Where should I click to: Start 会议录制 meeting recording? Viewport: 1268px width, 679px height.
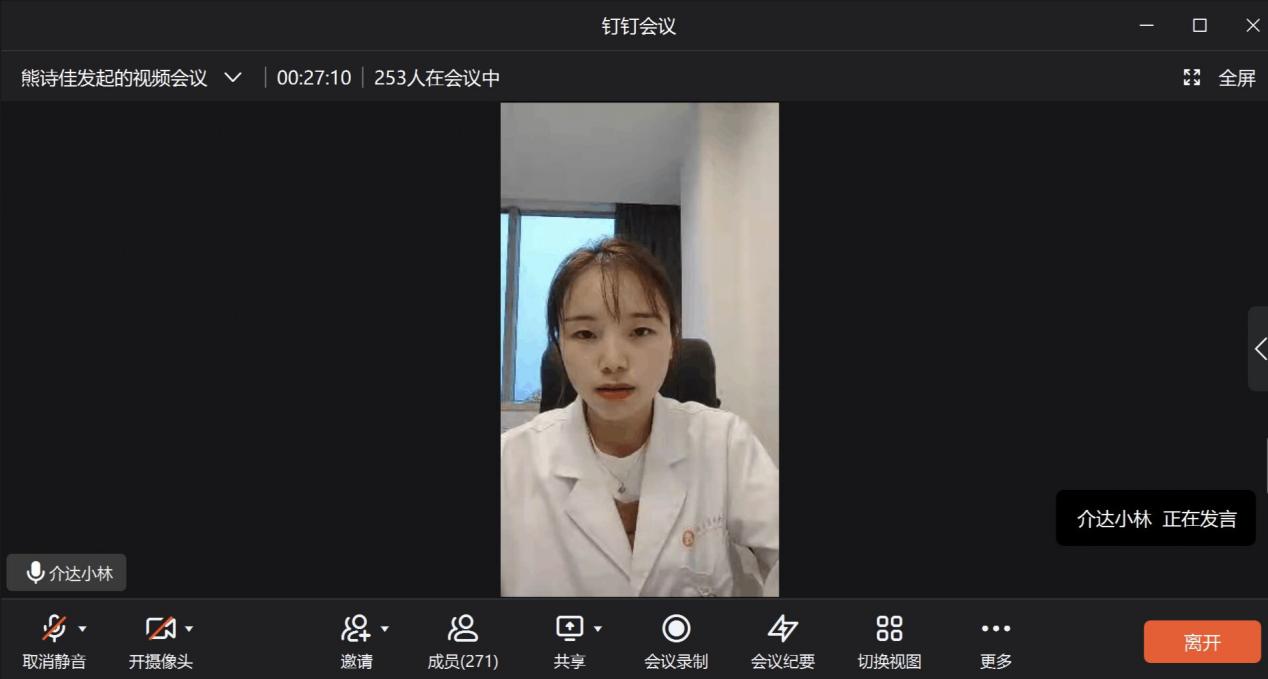[x=676, y=640]
